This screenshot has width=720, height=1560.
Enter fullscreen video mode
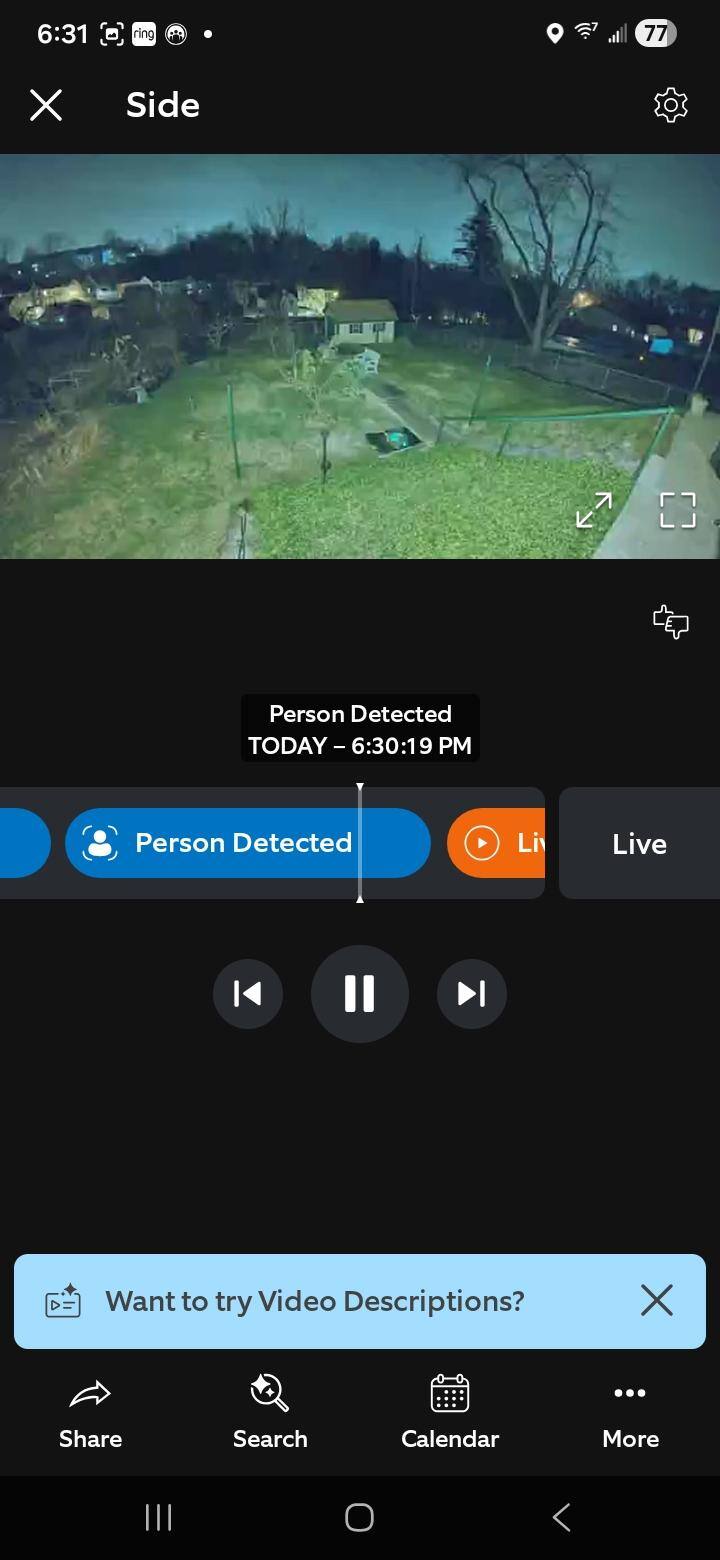pos(677,510)
